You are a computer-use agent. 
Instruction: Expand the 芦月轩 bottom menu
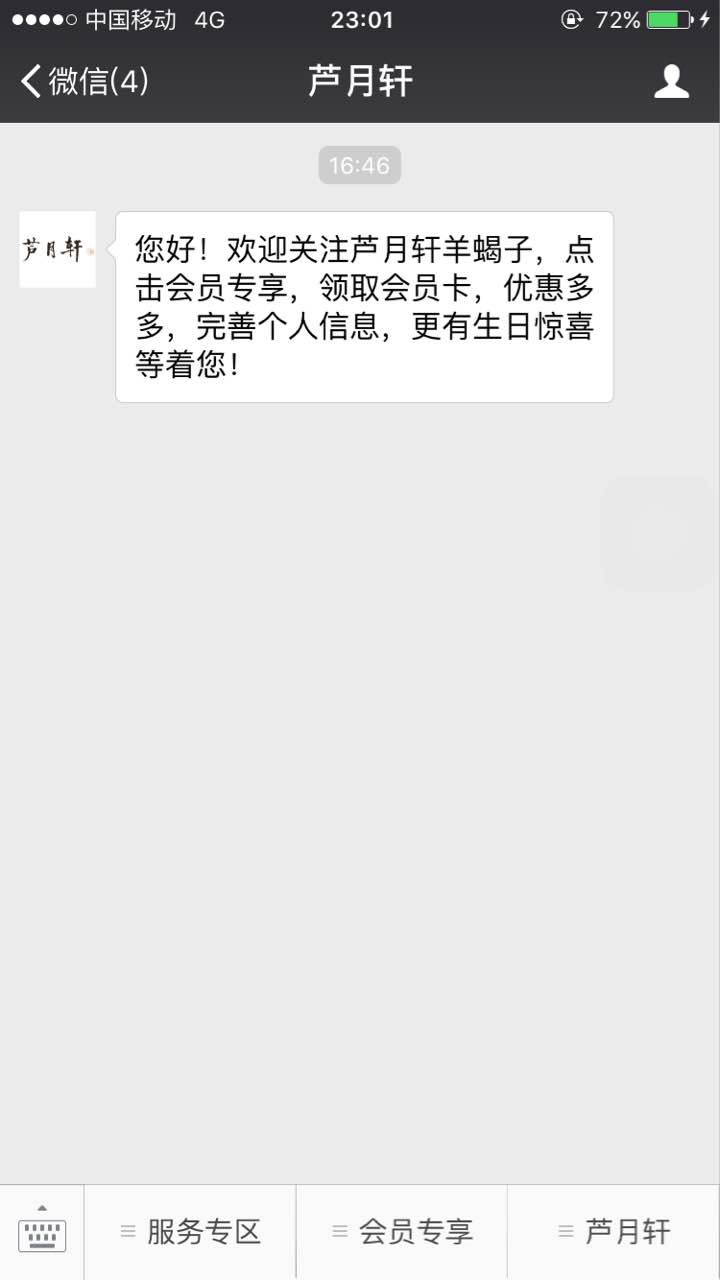coord(614,1232)
